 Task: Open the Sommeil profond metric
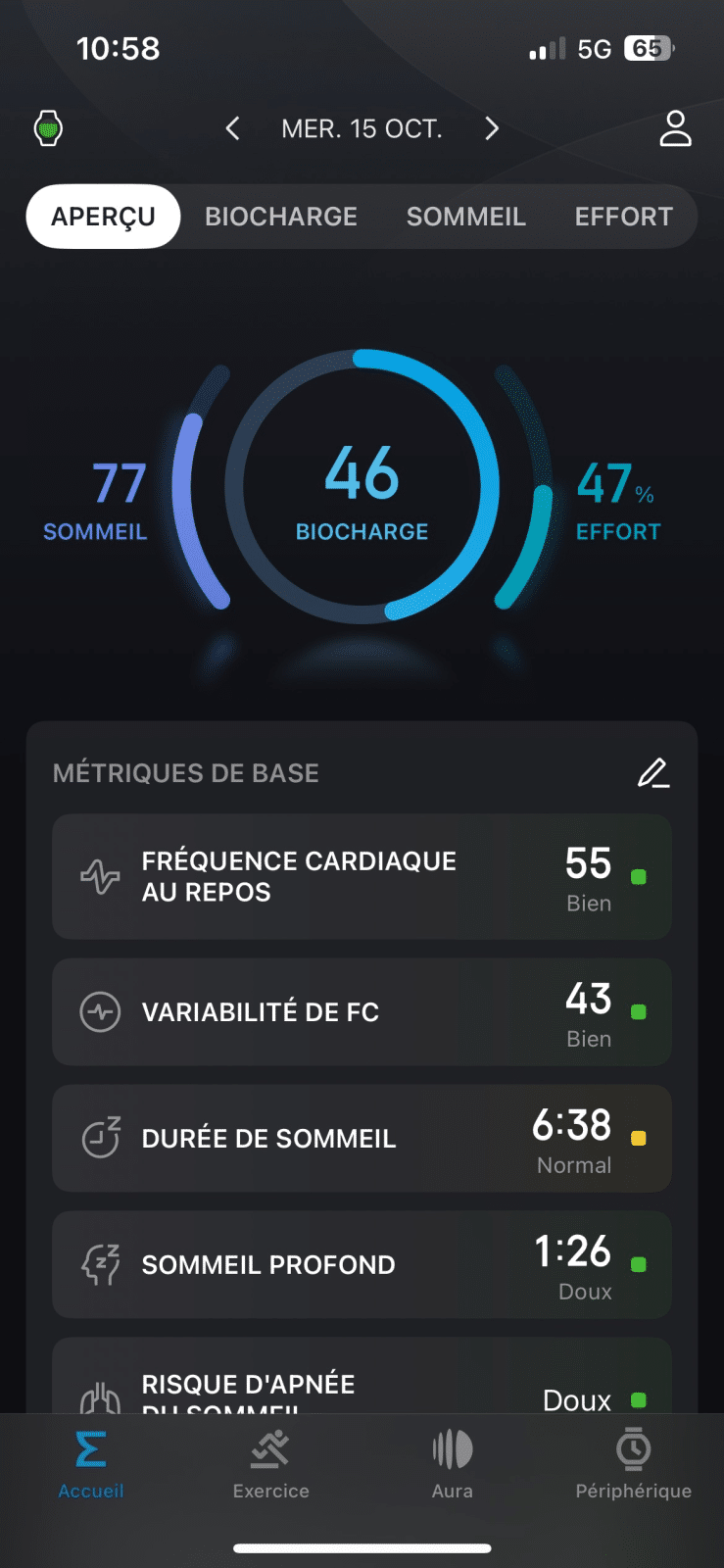(x=362, y=1265)
